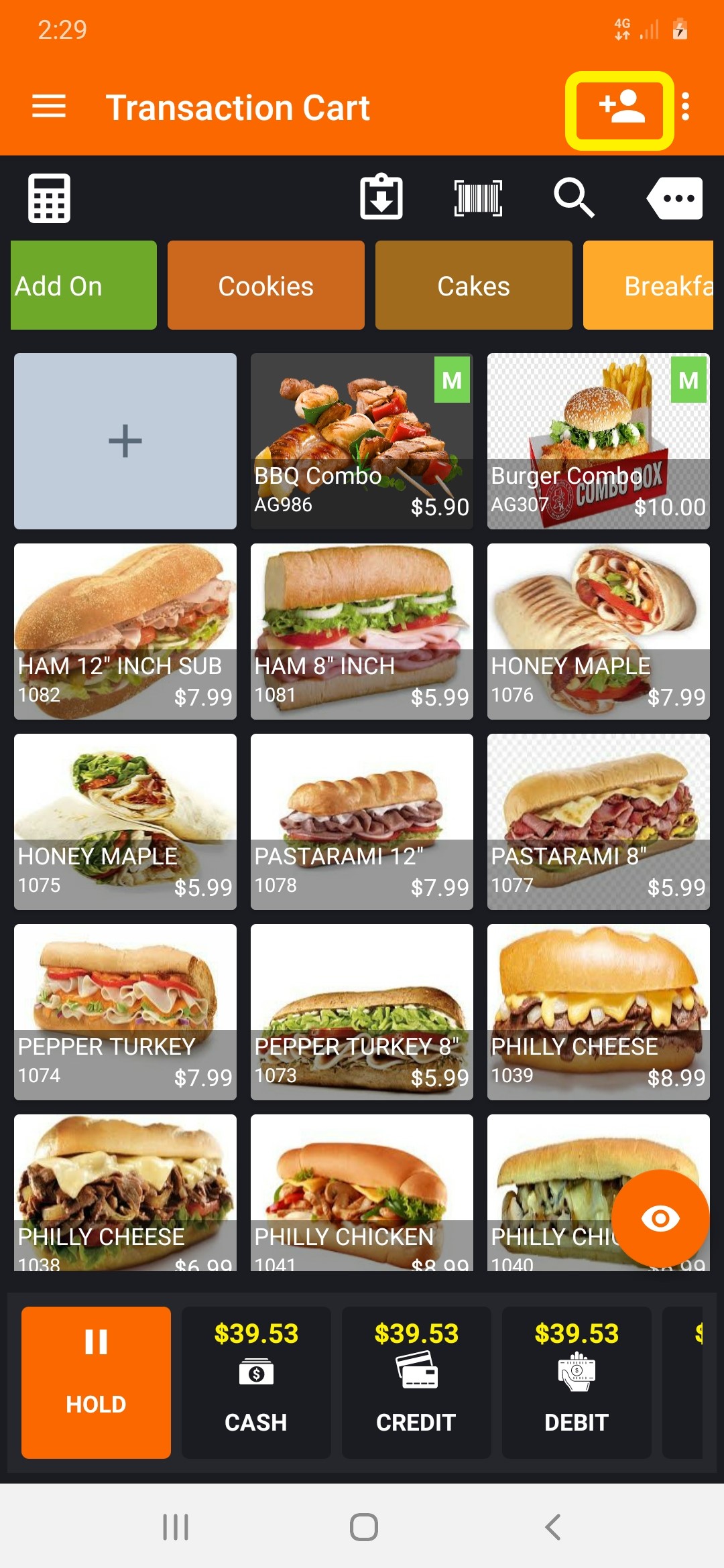Image resolution: width=724 pixels, height=1568 pixels.
Task: Select HAM 12" INCH SUB item
Action: [125, 631]
